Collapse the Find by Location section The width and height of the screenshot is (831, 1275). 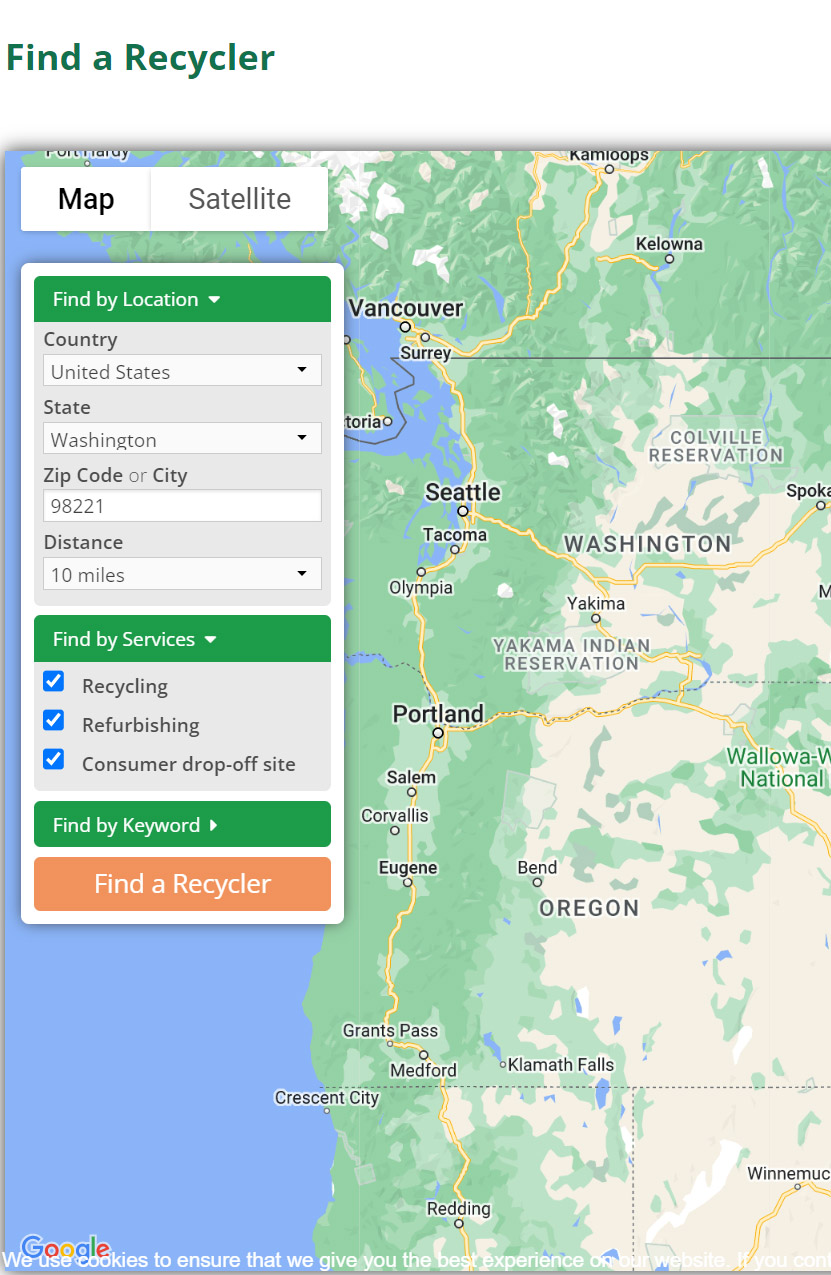point(182,299)
